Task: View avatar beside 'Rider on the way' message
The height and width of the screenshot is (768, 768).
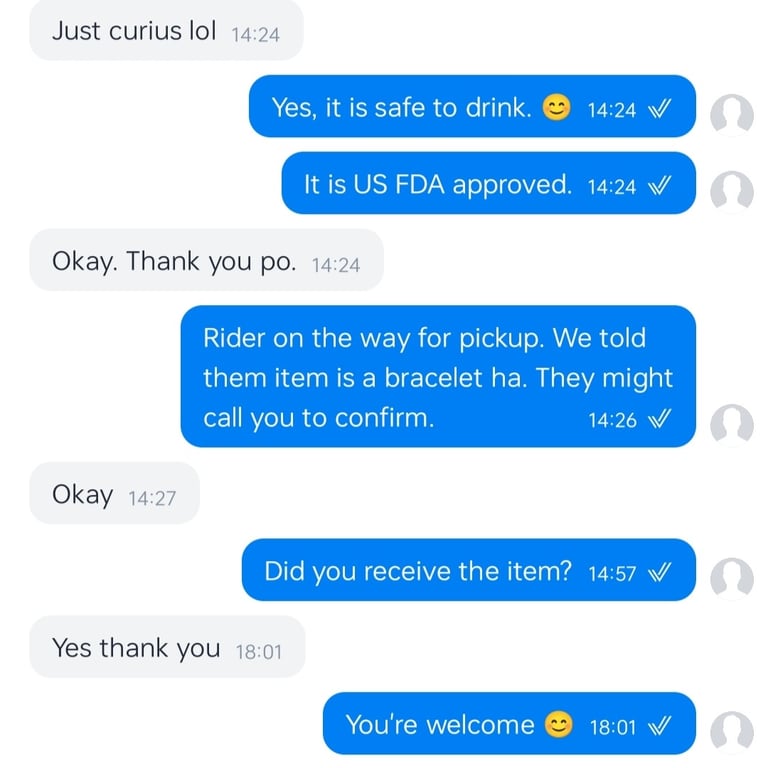Action: pyautogui.click(x=731, y=424)
